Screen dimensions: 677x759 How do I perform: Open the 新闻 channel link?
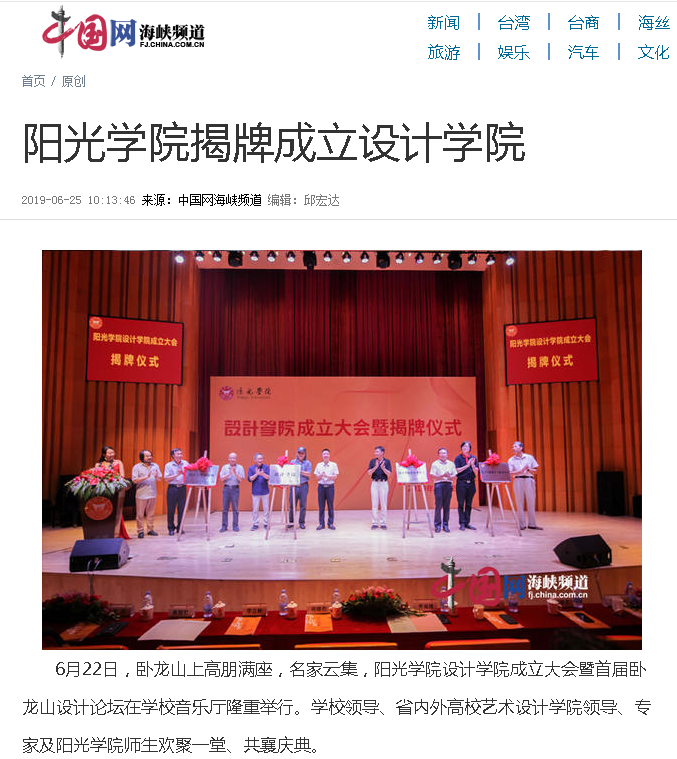coord(443,22)
